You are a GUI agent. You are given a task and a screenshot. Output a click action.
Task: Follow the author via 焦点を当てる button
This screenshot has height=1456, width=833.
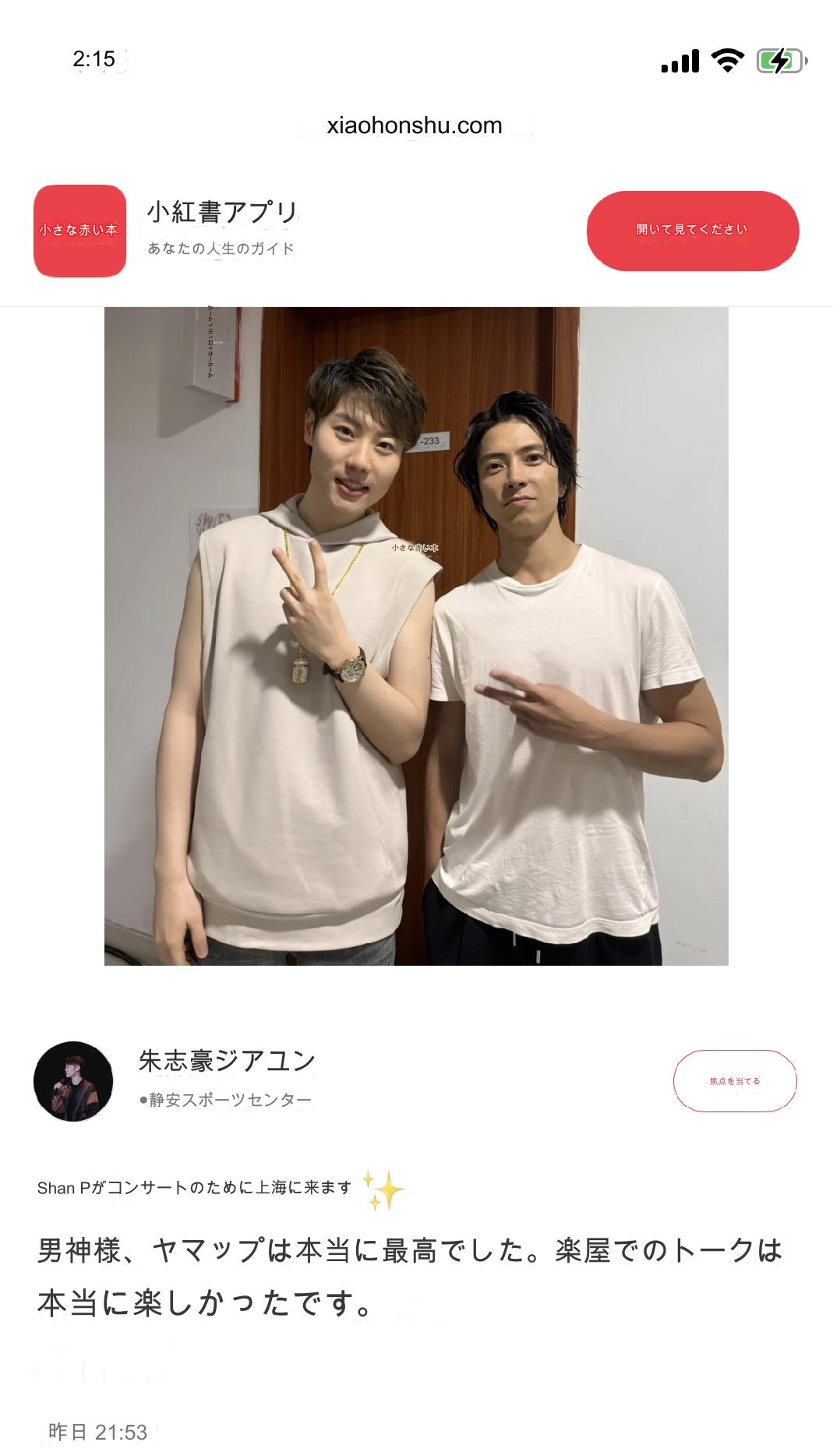point(735,1080)
